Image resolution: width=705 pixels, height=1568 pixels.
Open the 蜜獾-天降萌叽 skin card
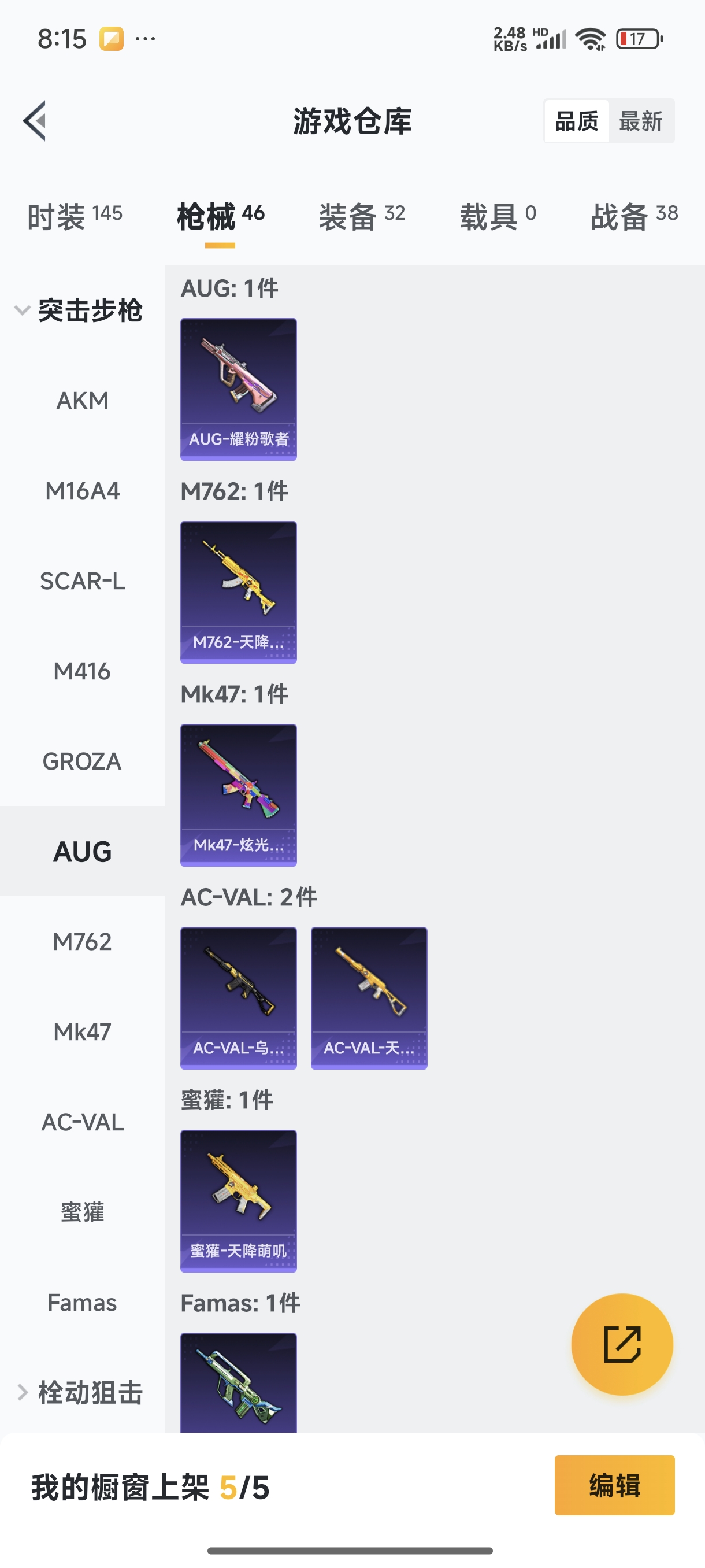[x=239, y=1201]
